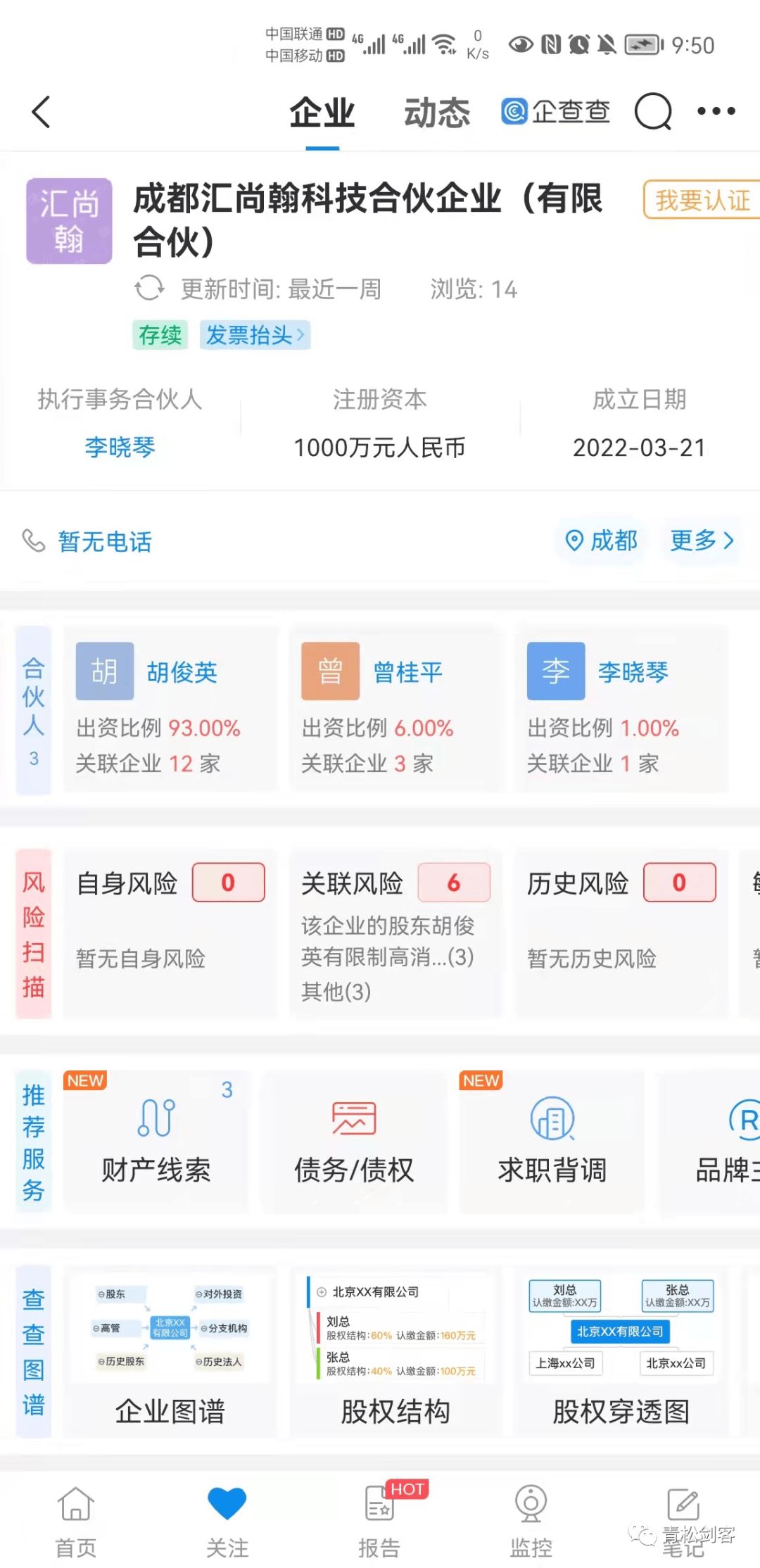
Task: Open the 发票抬头 chip
Action: pyautogui.click(x=255, y=335)
